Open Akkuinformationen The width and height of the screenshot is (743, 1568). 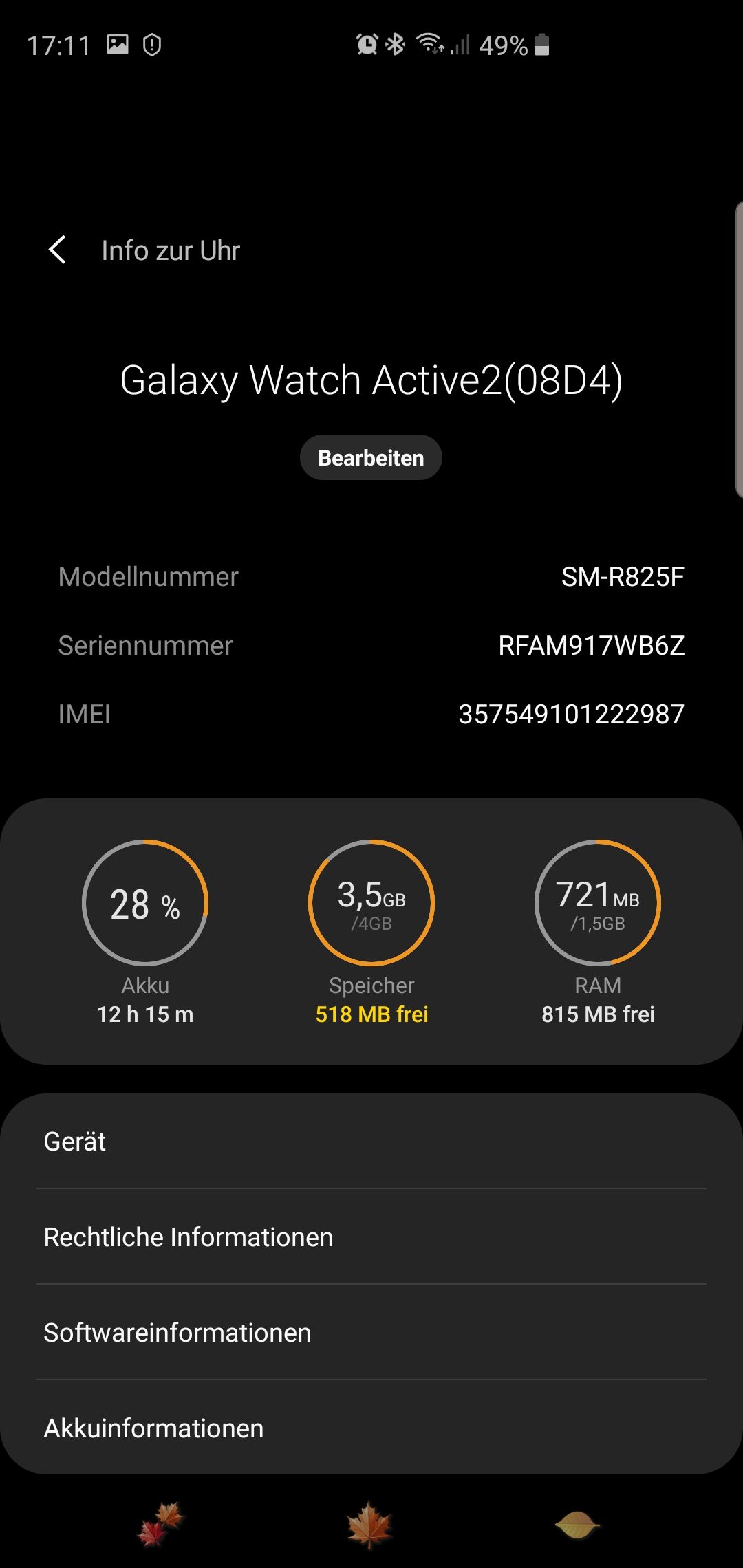pyautogui.click(x=371, y=1428)
